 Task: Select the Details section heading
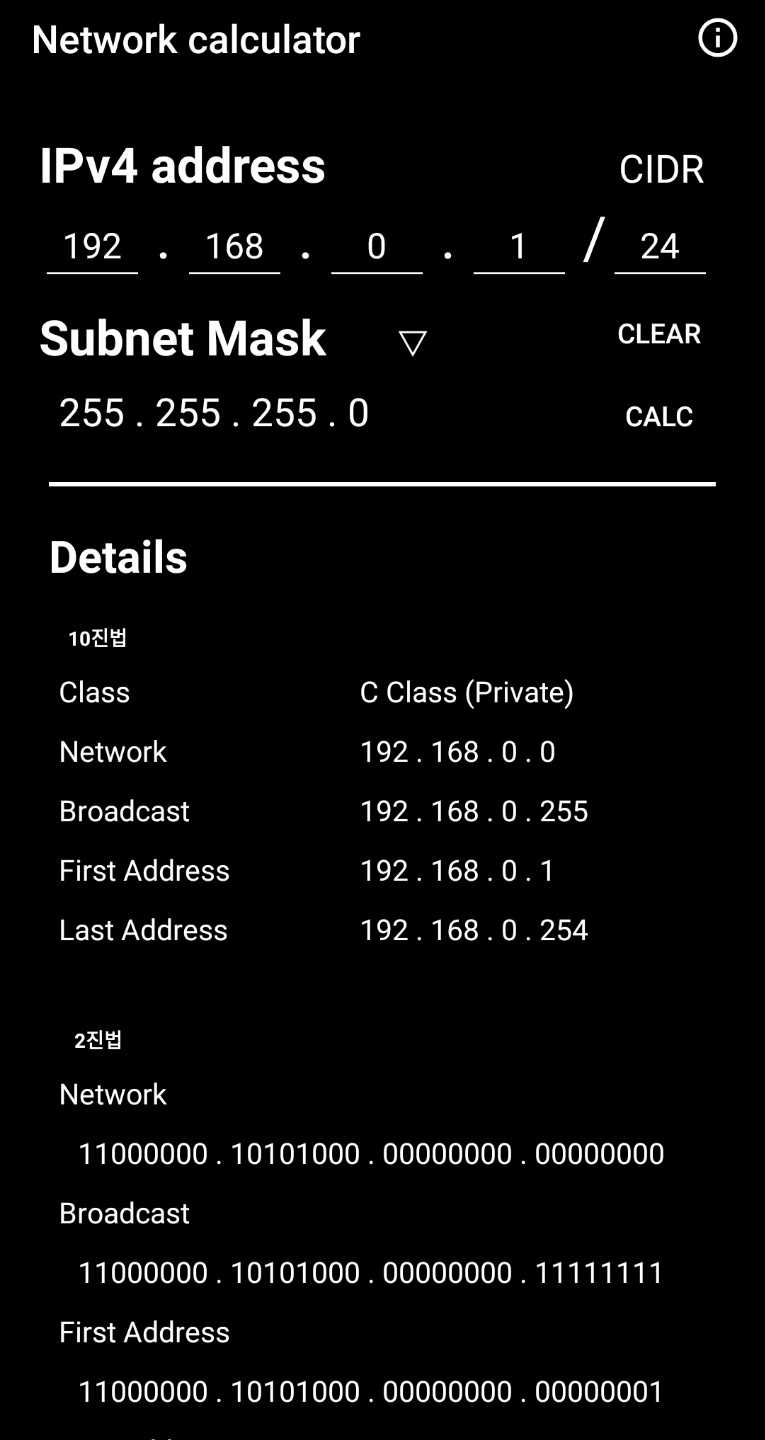(117, 557)
